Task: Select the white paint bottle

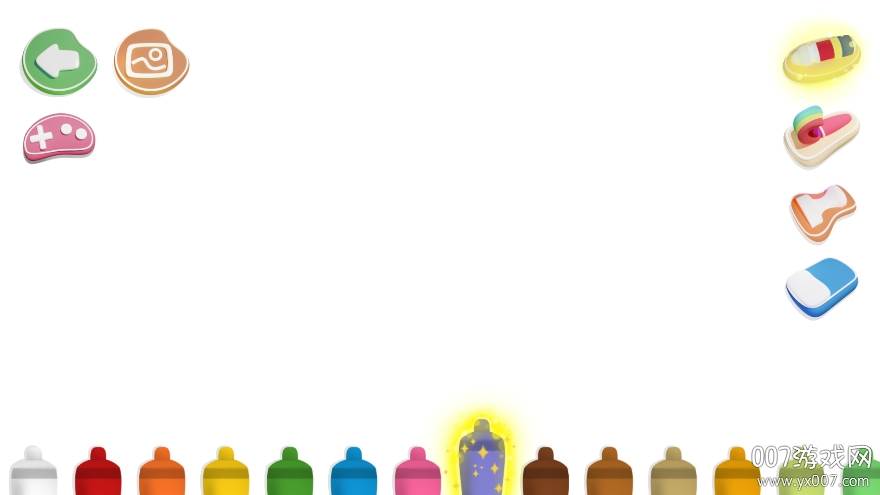Action: pyautogui.click(x=34, y=473)
